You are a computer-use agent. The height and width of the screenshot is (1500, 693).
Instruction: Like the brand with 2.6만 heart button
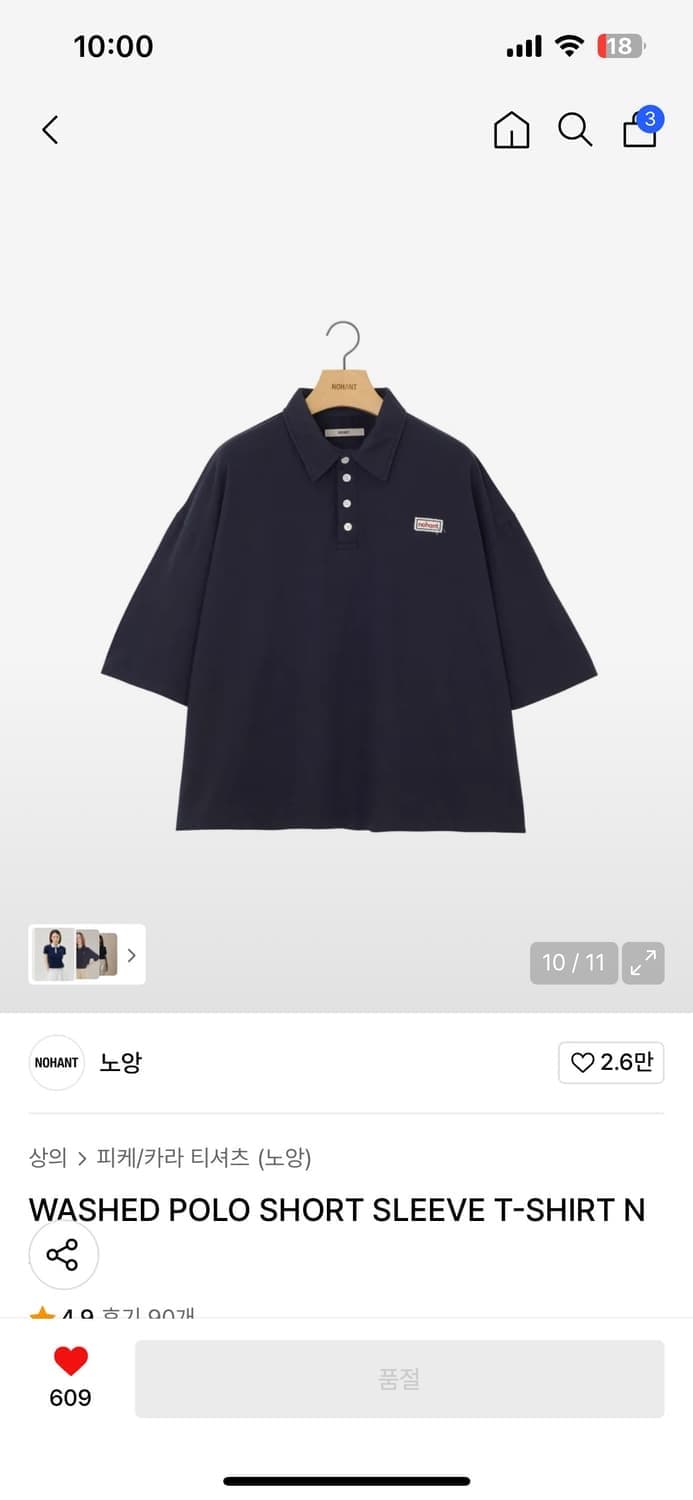tap(611, 1062)
